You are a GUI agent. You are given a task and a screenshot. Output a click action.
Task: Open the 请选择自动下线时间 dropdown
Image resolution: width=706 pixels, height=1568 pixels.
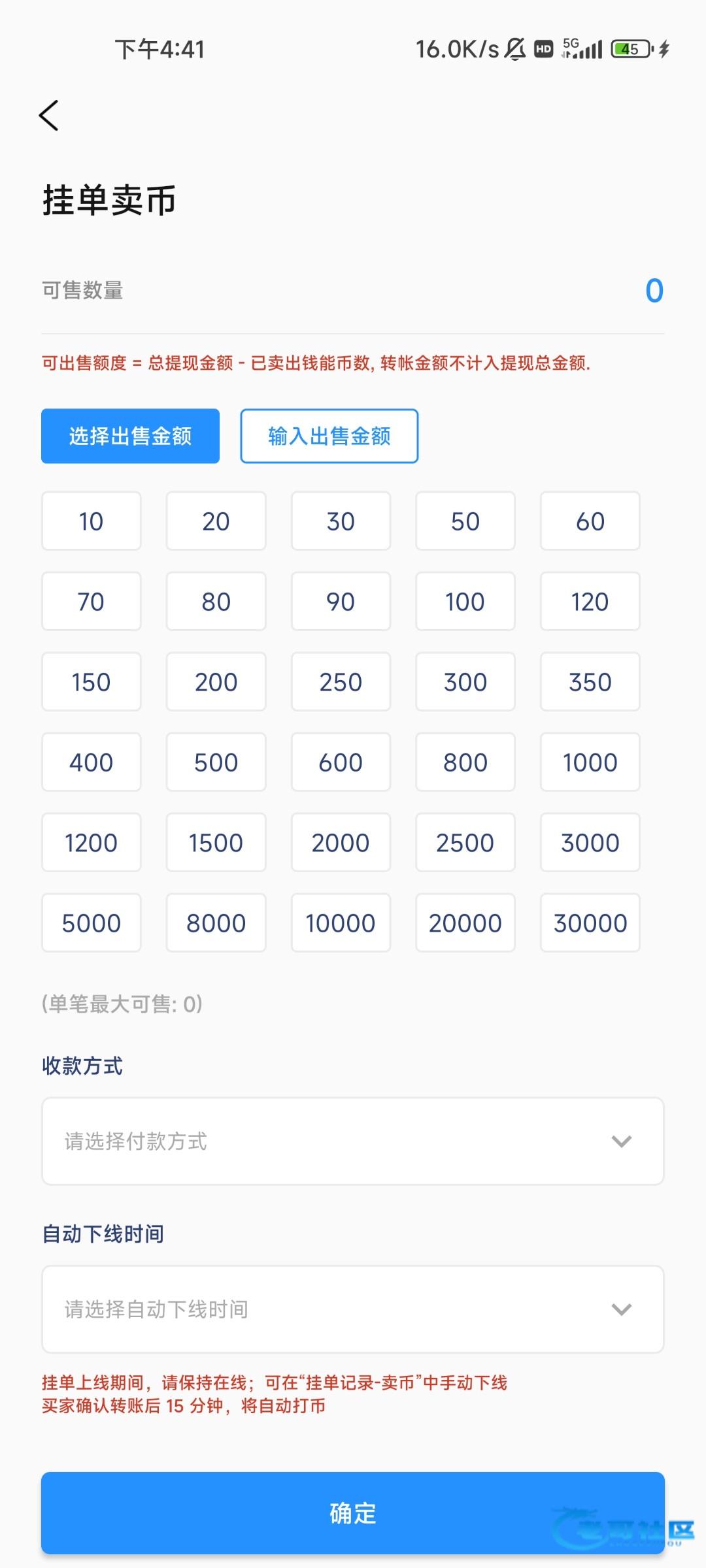[x=353, y=1309]
